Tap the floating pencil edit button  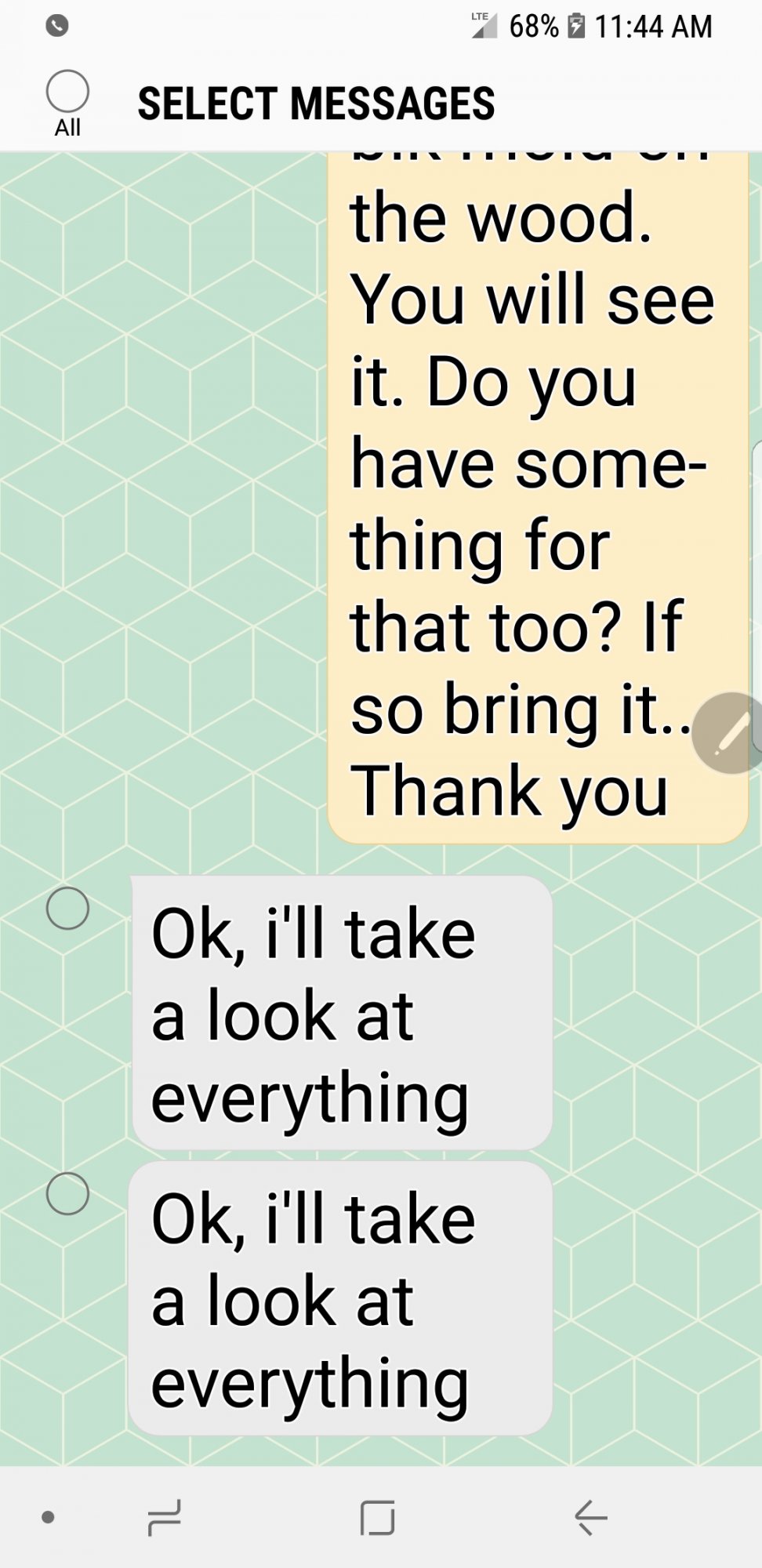tap(731, 733)
